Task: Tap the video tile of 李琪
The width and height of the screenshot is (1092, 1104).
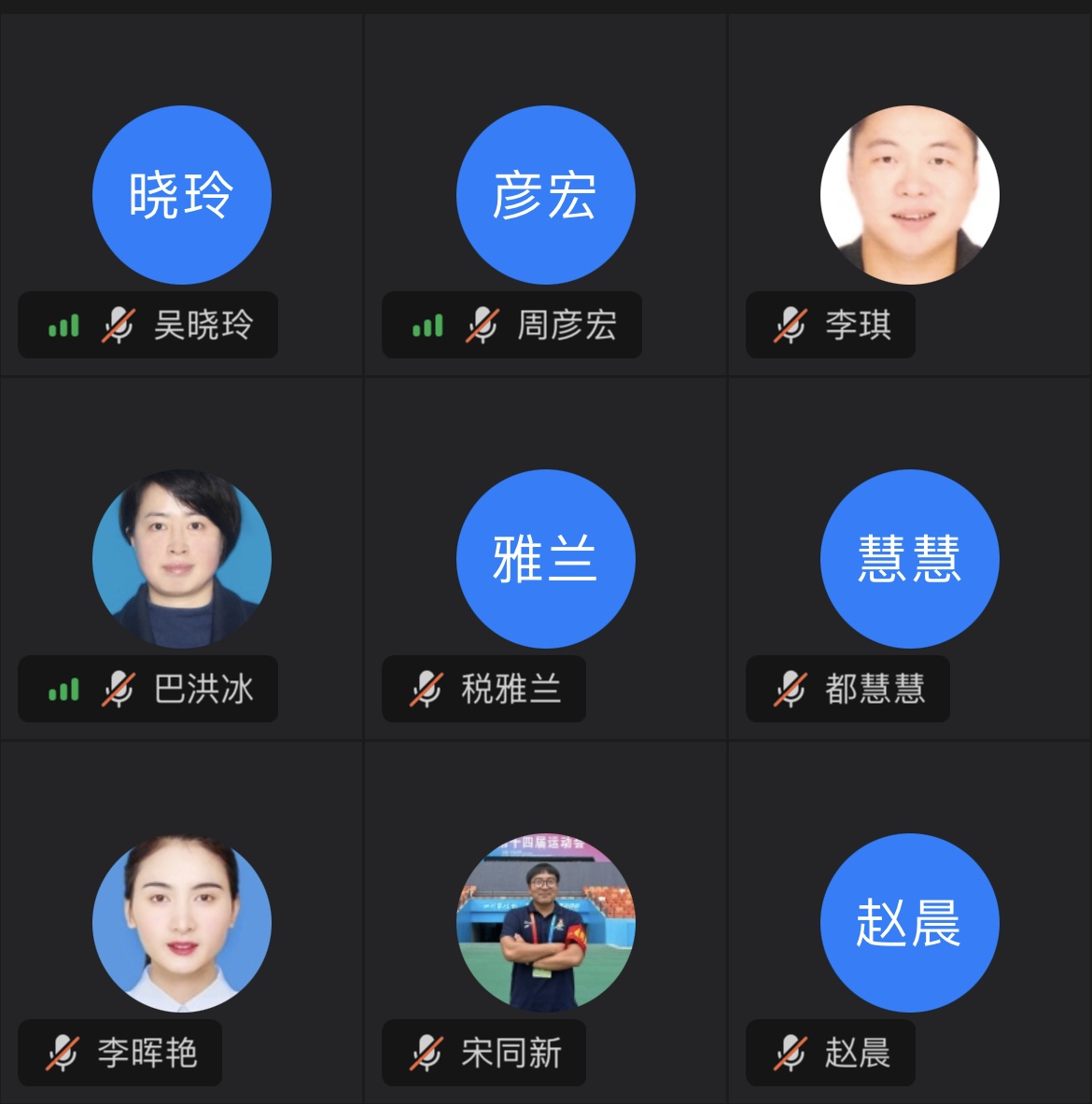Action: (x=909, y=195)
